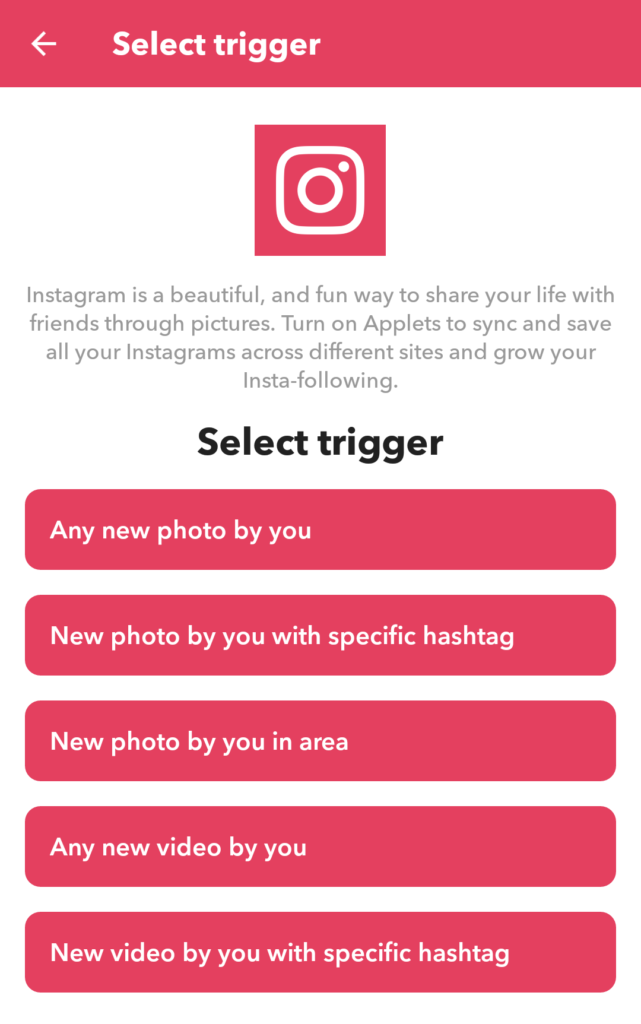The width and height of the screenshot is (641, 1024).
Task: Select 'Any new video by you' trigger
Action: [x=320, y=847]
